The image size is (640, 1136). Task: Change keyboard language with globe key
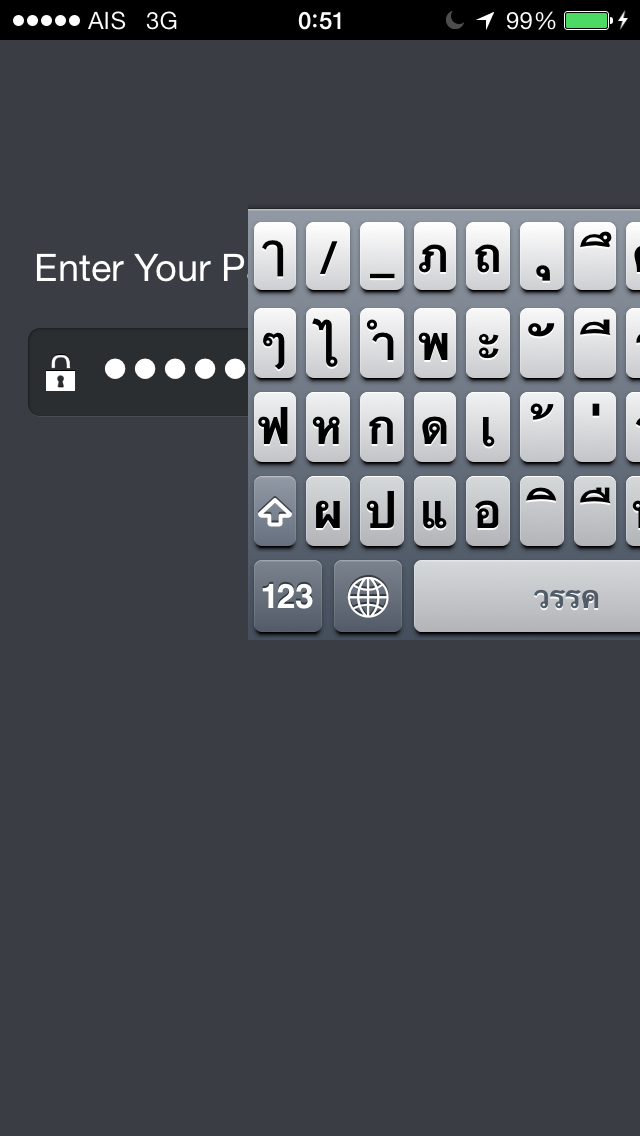click(x=367, y=596)
